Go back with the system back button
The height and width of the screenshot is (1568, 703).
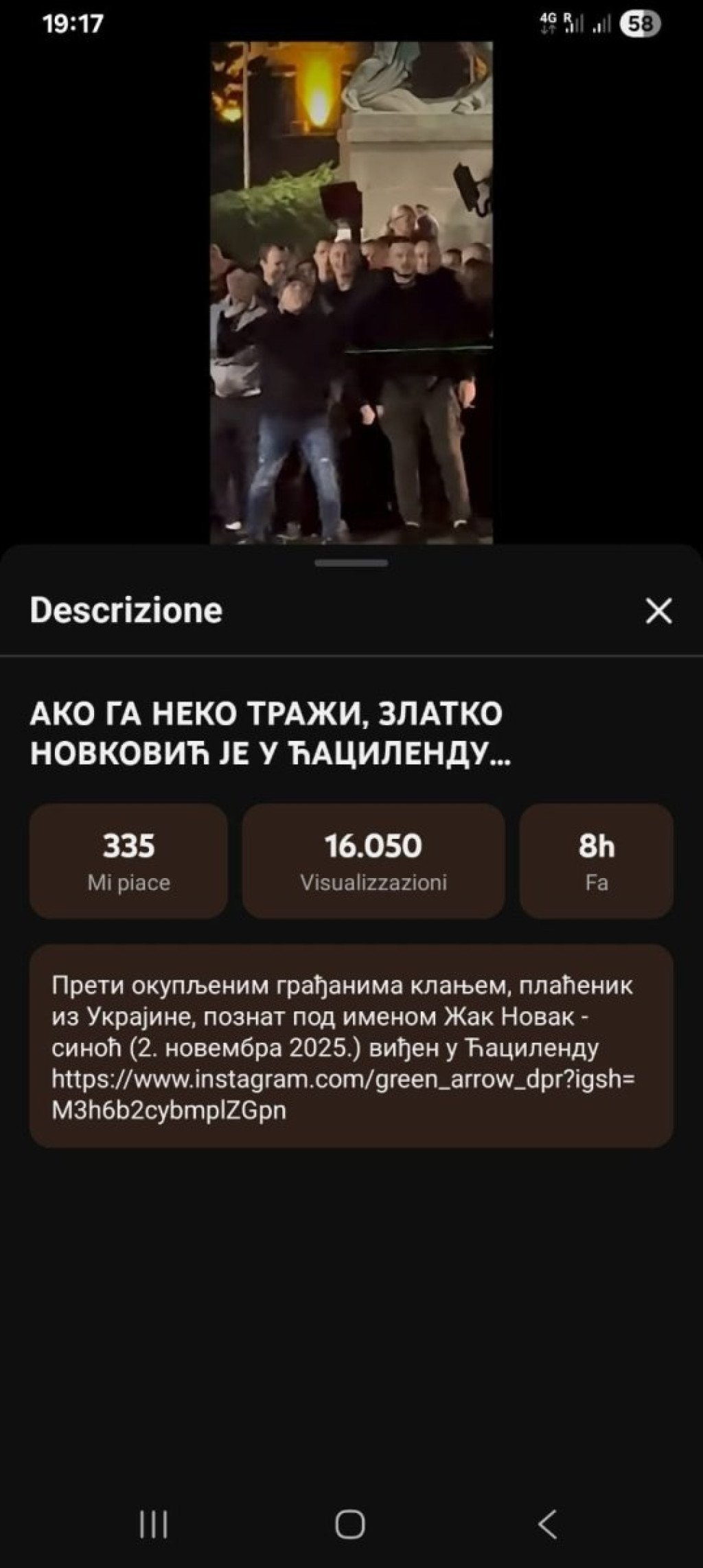coord(547,1525)
